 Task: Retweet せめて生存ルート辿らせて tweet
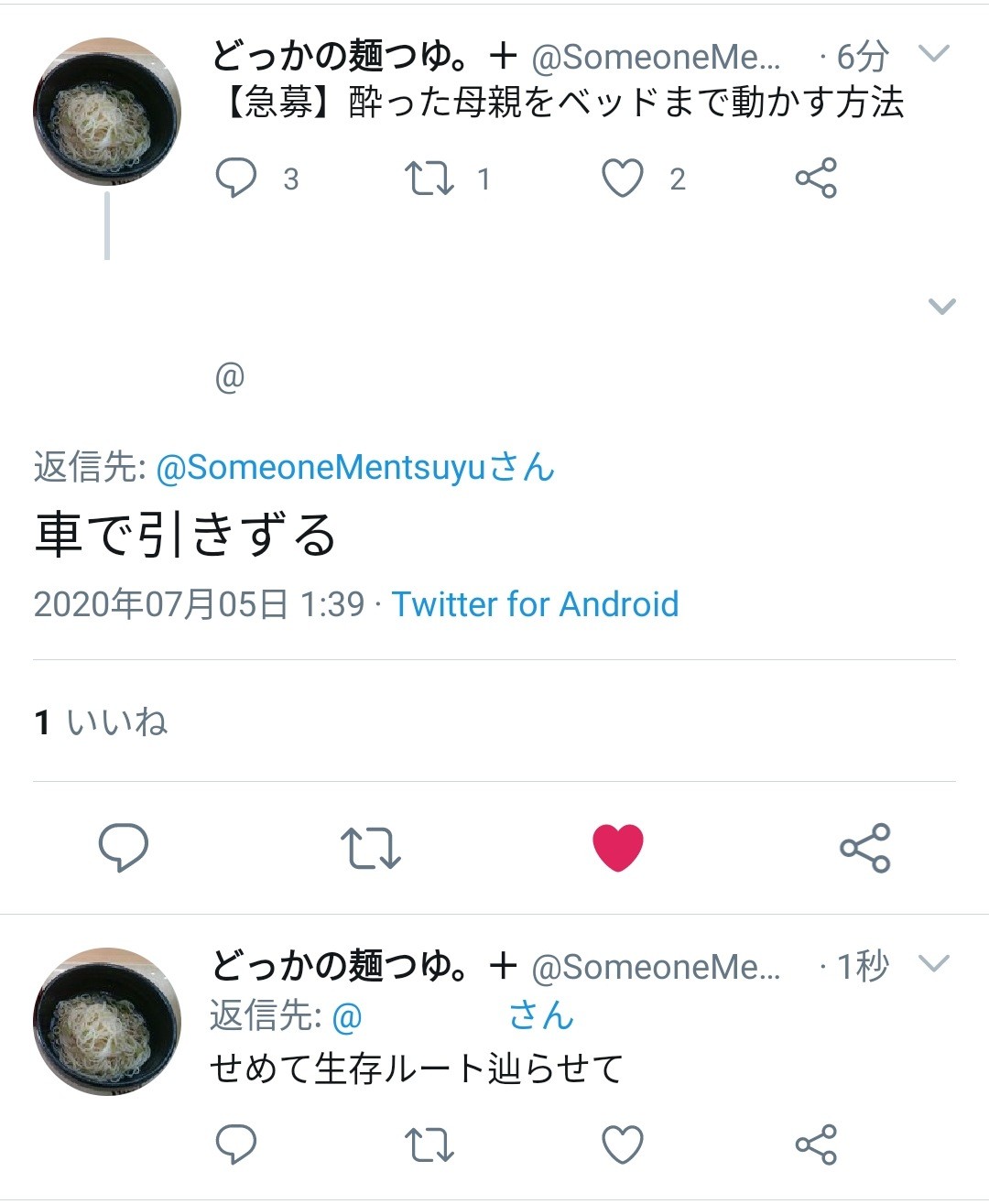429,1144
